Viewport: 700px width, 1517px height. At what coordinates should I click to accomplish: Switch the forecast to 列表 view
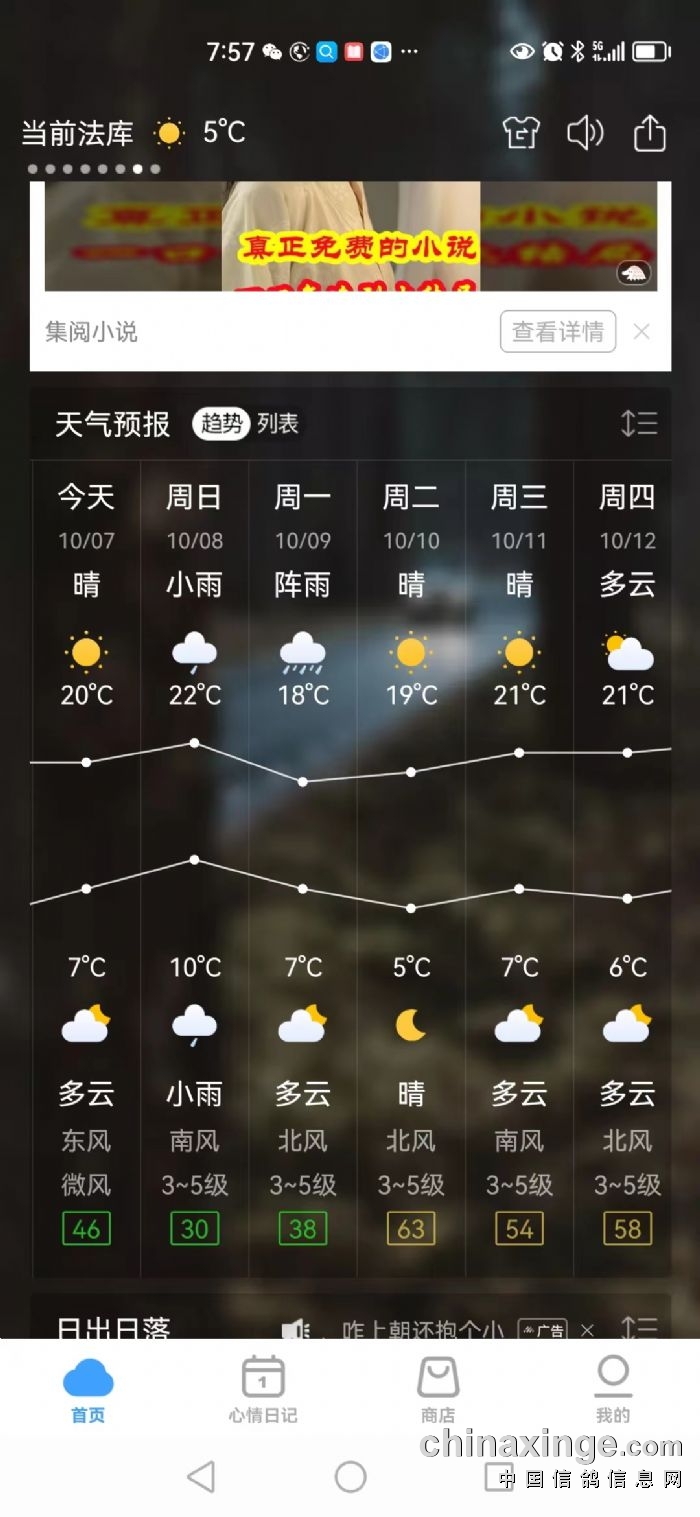[x=277, y=424]
